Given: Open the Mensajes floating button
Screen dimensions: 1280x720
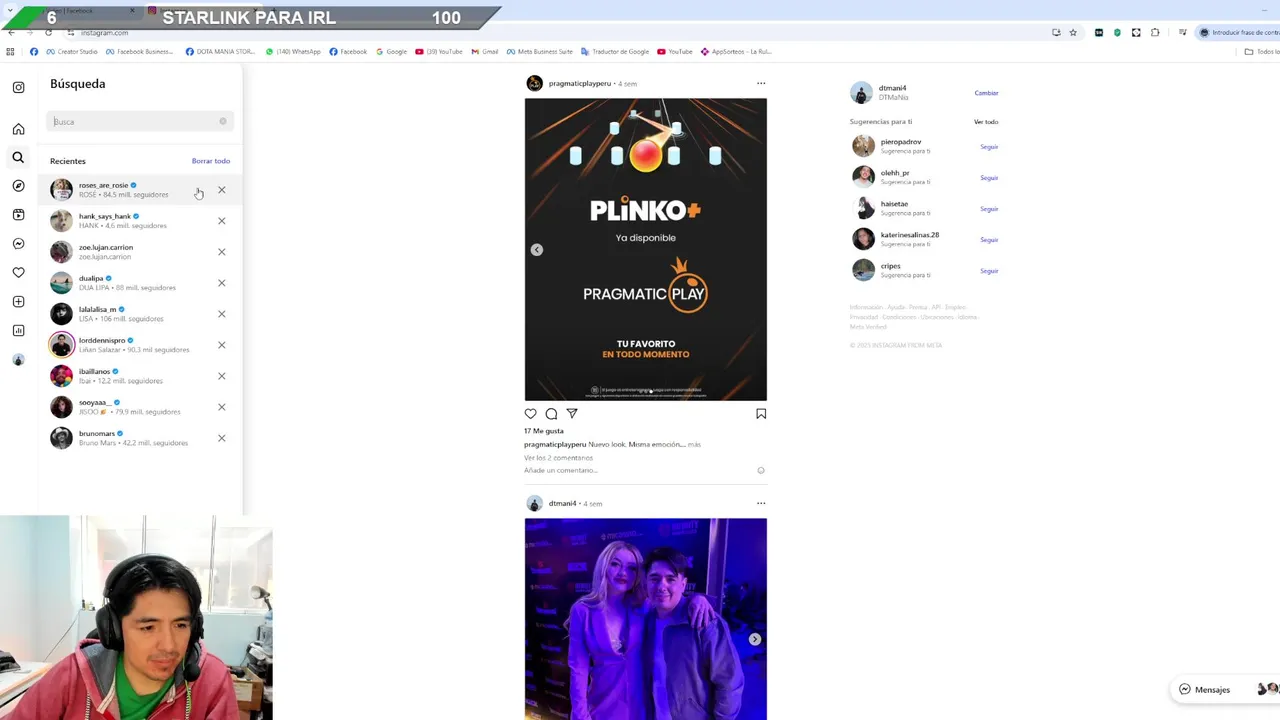Looking at the screenshot, I should [x=1205, y=689].
